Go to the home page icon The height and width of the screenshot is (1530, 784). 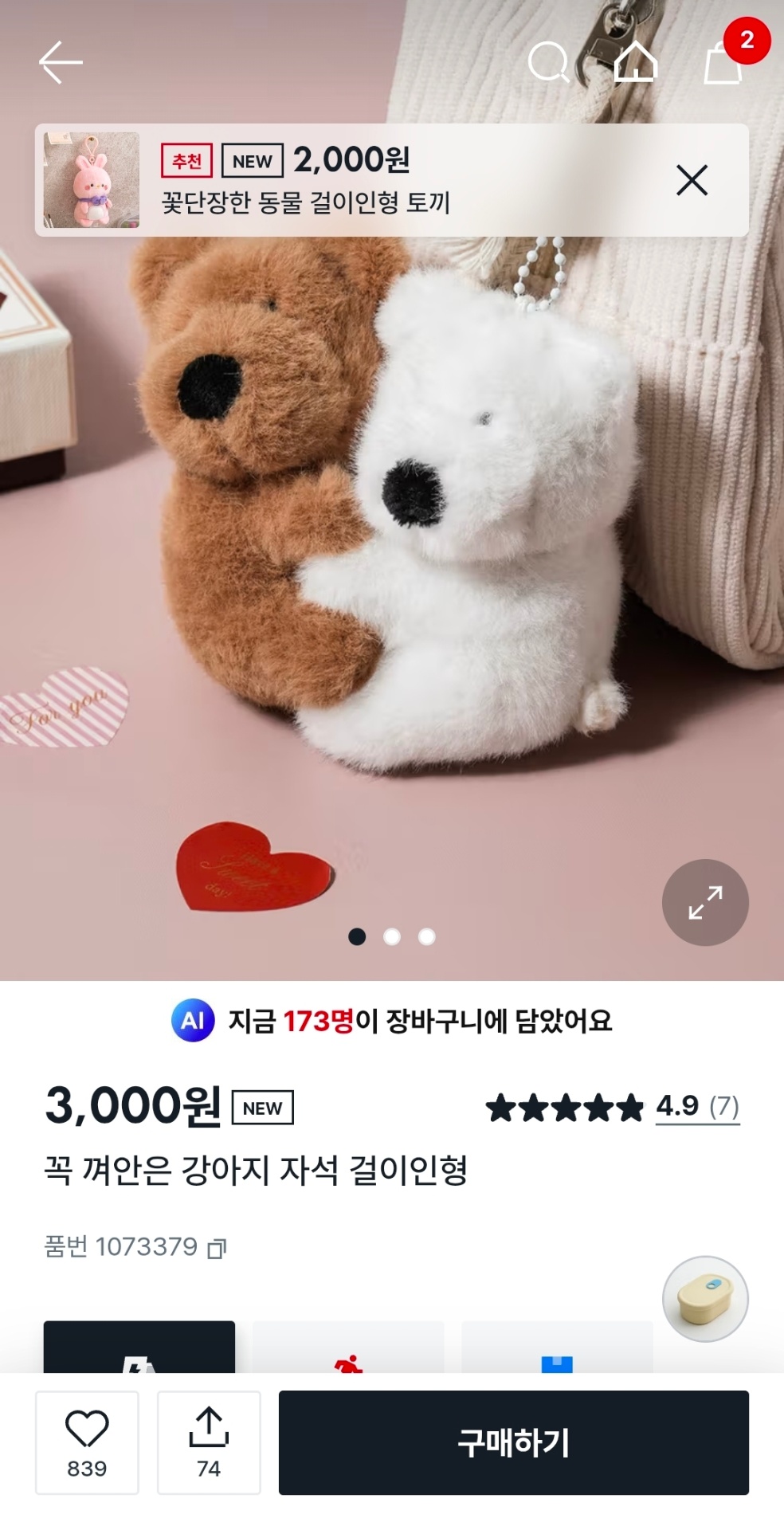635,62
